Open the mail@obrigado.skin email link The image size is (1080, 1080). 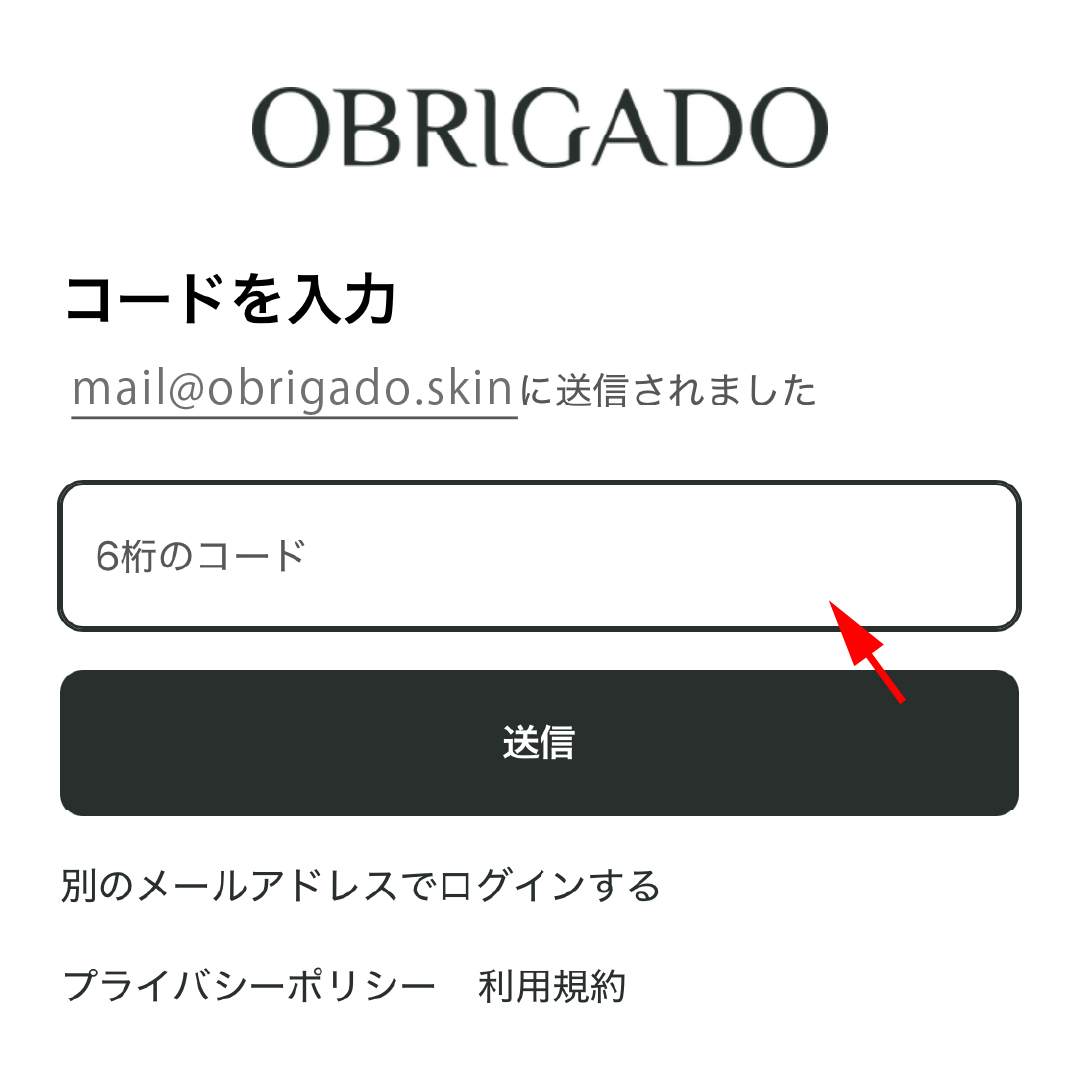294,390
